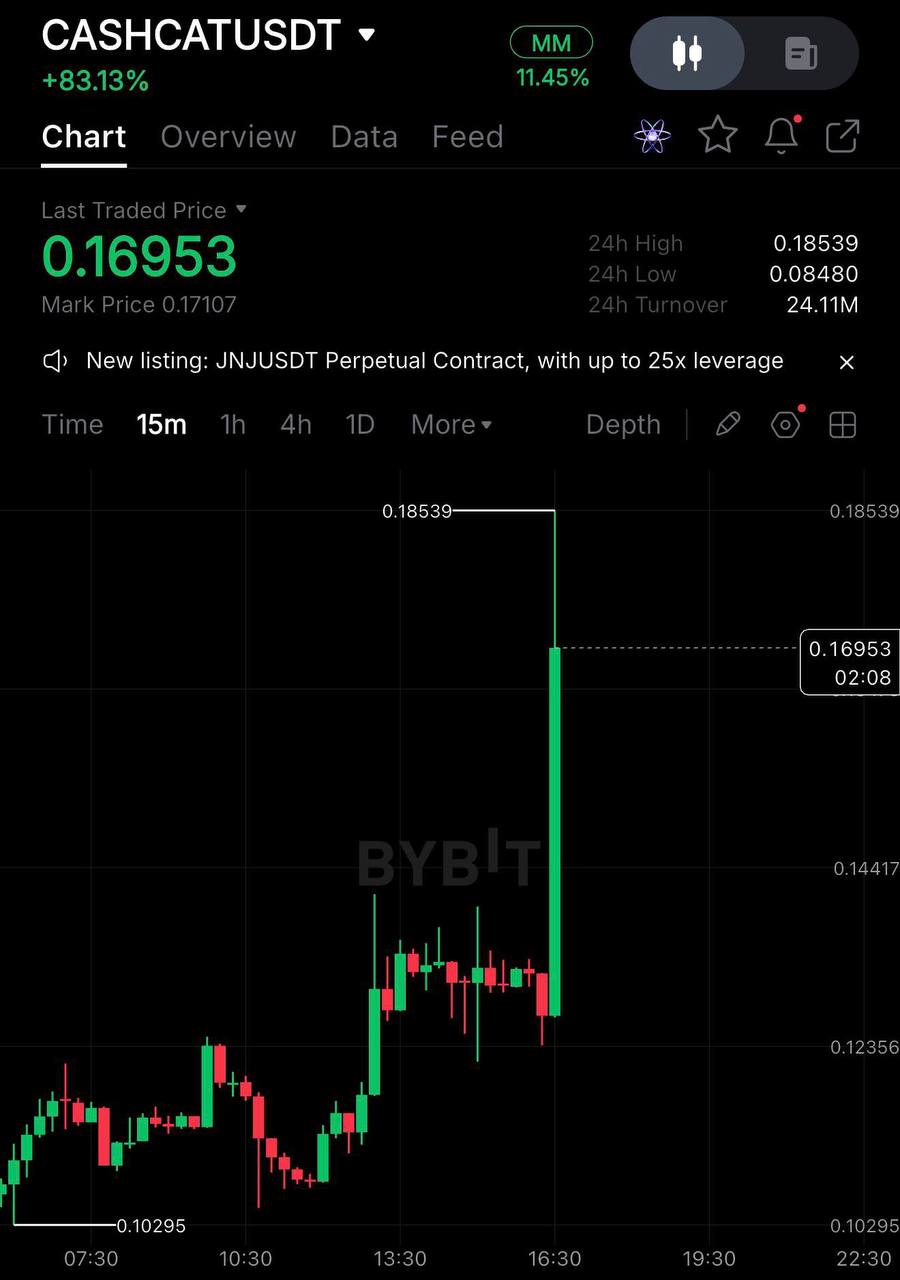This screenshot has height=1280, width=900.
Task: Show the Depth chart
Action: (623, 425)
